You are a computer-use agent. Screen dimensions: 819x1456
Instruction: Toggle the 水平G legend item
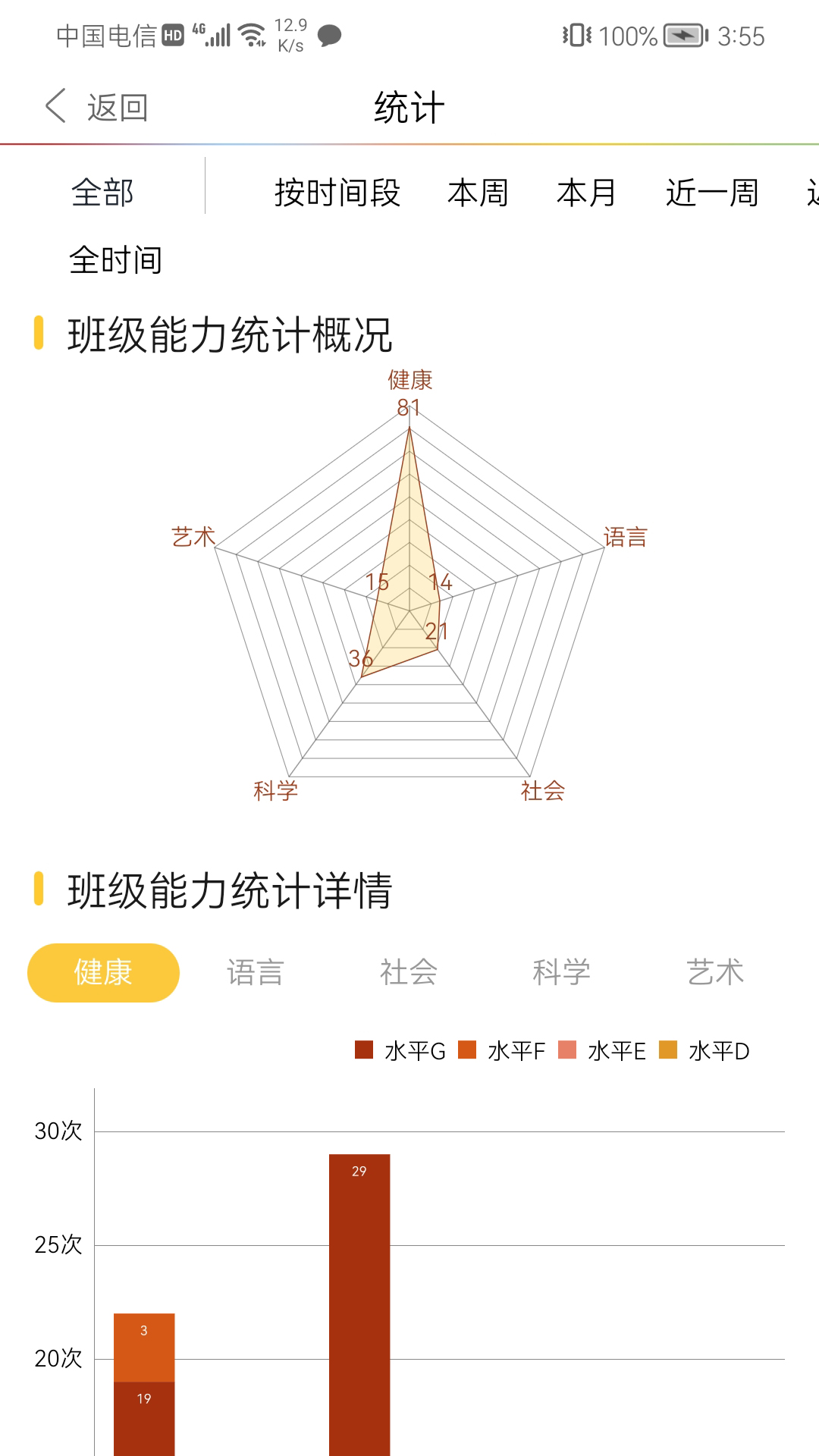pyautogui.click(x=400, y=1051)
